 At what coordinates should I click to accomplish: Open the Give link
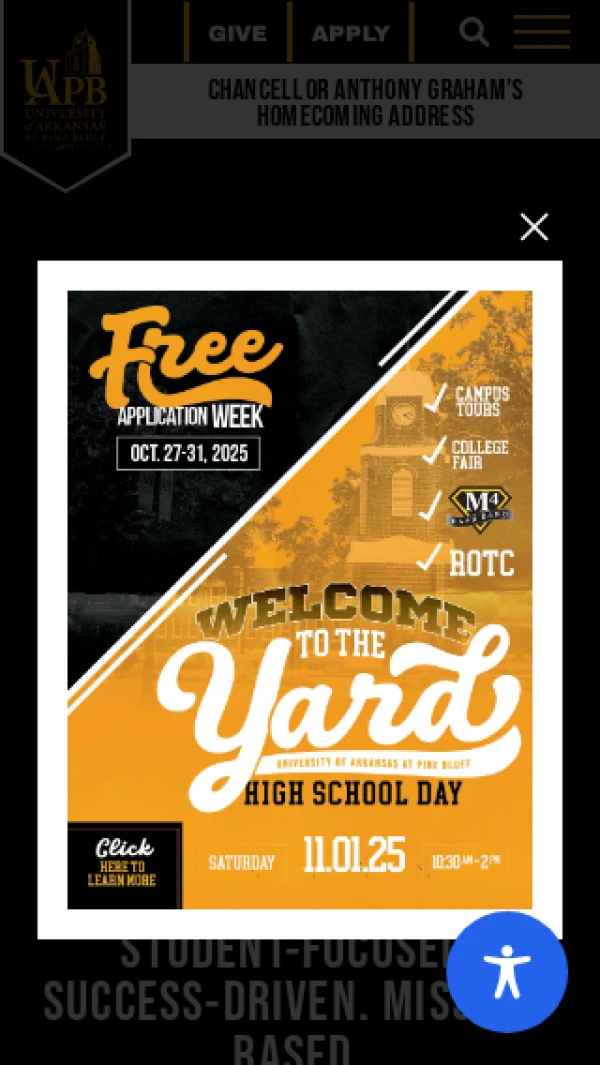coord(237,33)
